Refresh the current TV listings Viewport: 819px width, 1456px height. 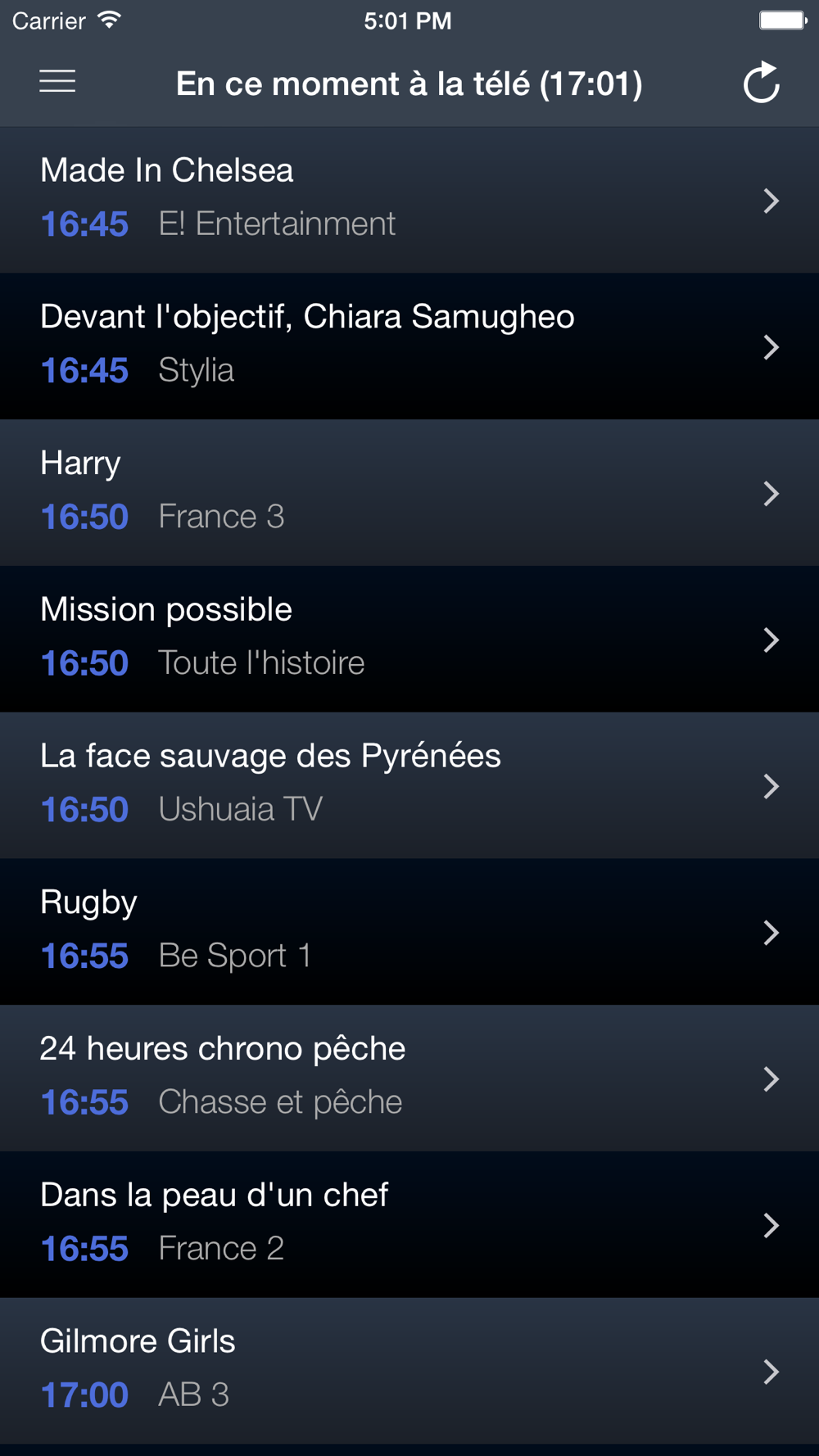pyautogui.click(x=761, y=83)
